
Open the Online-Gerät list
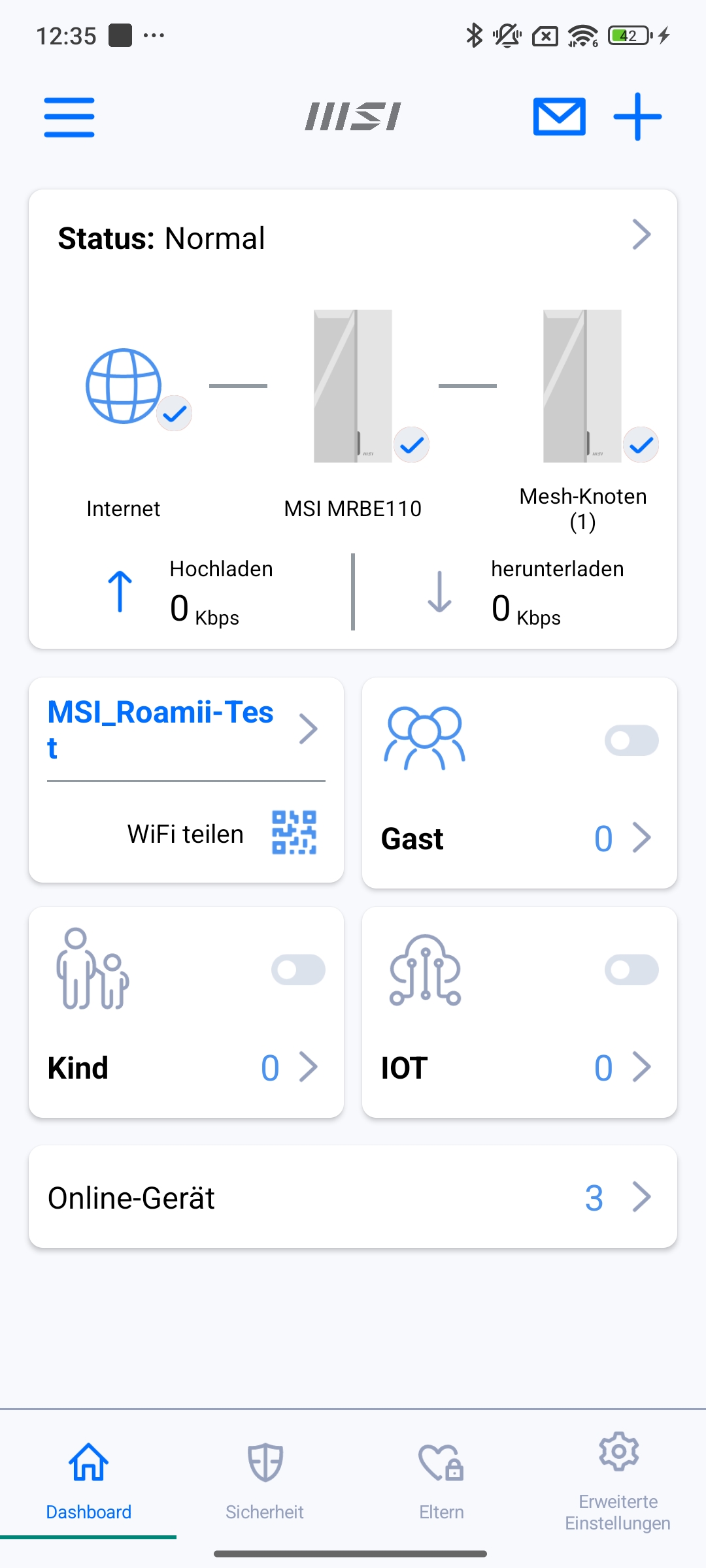(353, 1197)
